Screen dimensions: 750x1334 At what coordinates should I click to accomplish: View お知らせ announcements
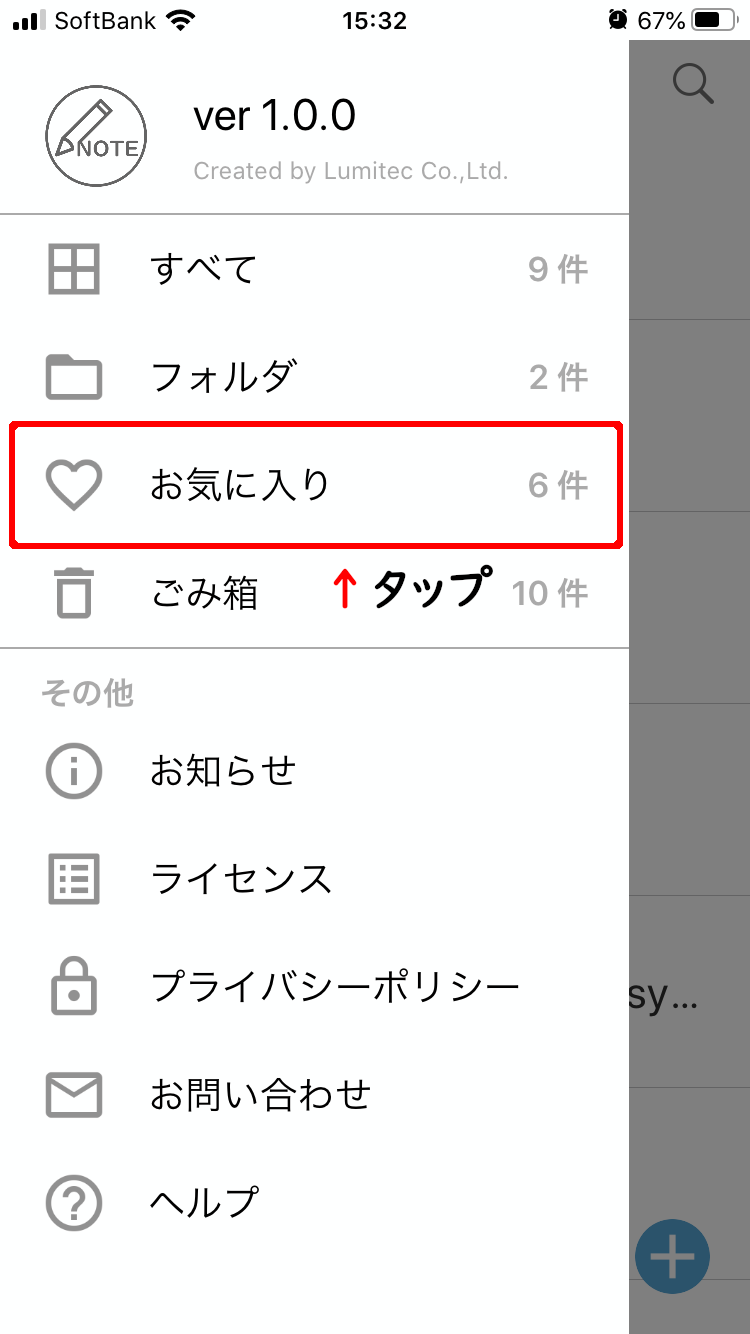(314, 771)
